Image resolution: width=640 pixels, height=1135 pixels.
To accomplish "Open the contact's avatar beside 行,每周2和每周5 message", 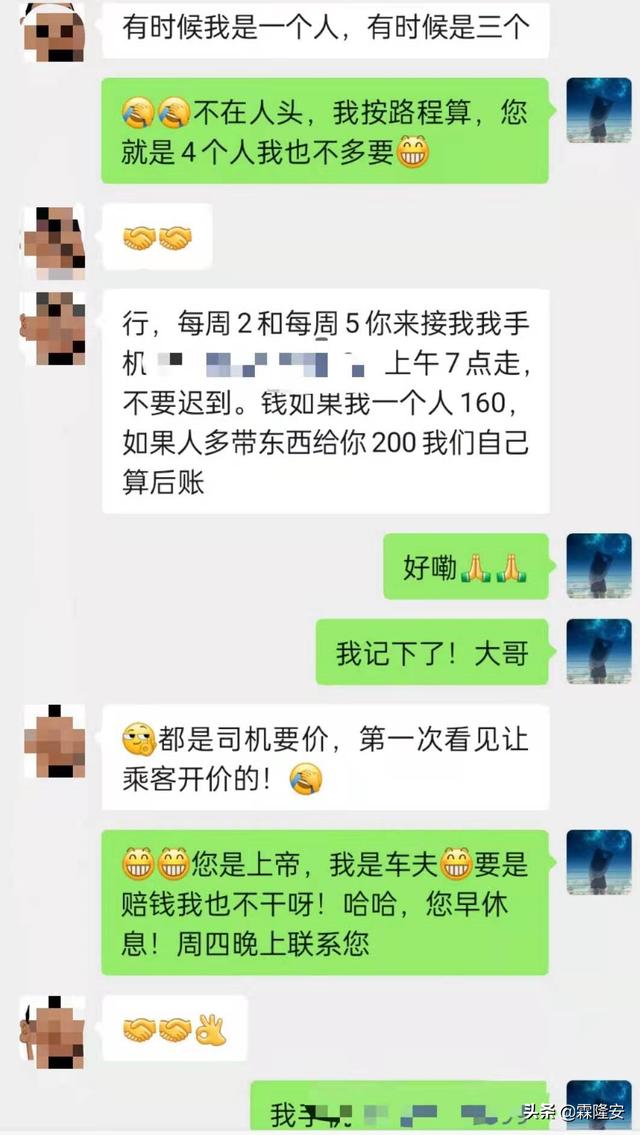I will 53,327.
